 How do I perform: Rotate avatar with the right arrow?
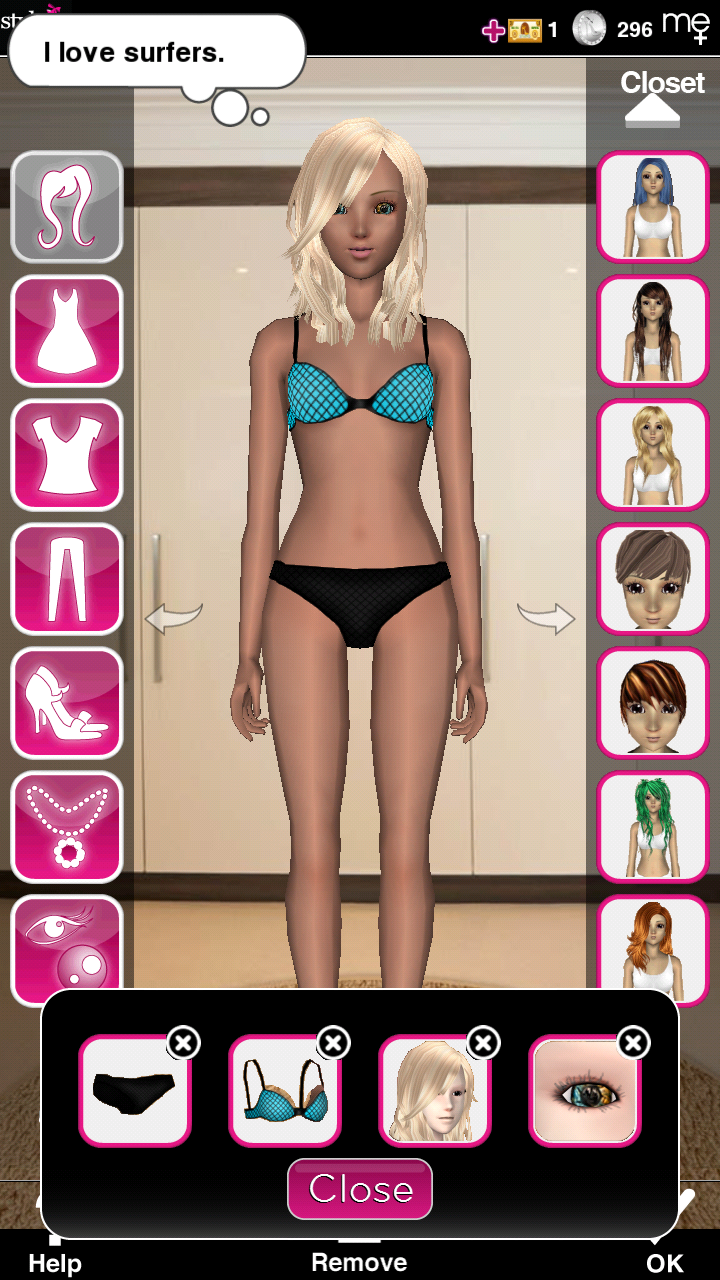coord(546,618)
